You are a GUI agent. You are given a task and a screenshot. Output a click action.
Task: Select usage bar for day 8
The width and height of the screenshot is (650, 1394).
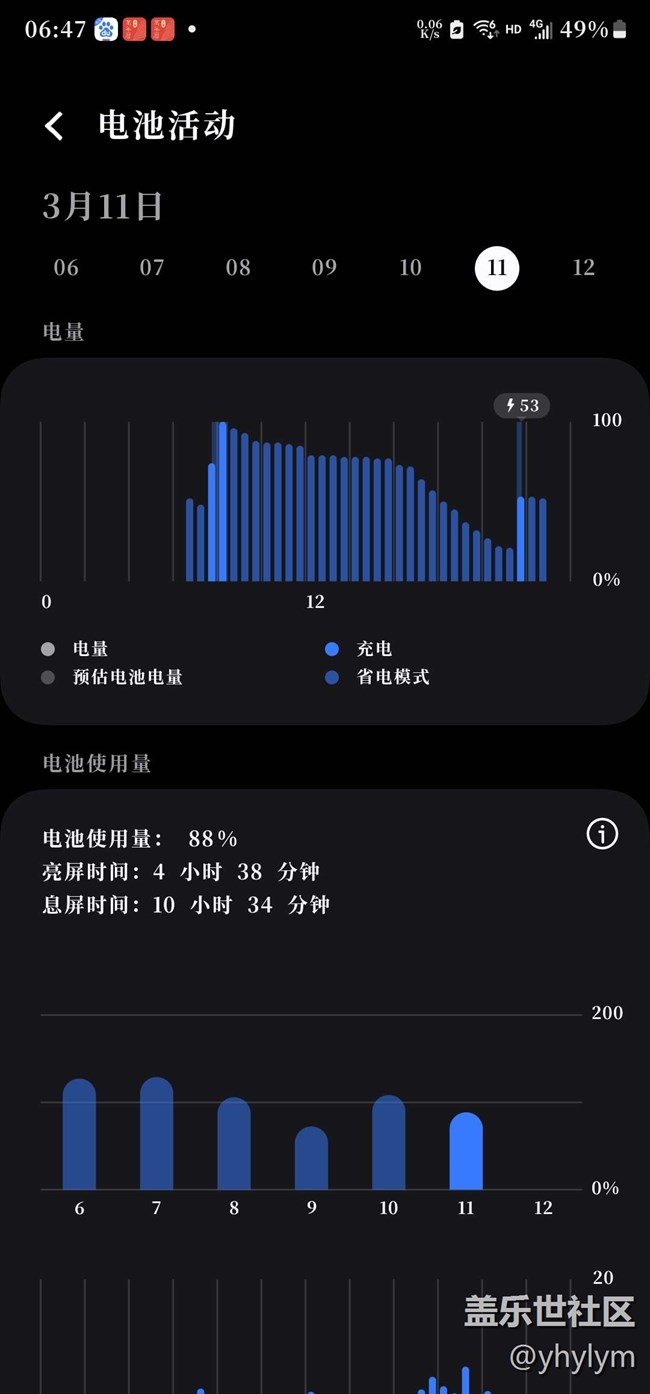point(234,1145)
